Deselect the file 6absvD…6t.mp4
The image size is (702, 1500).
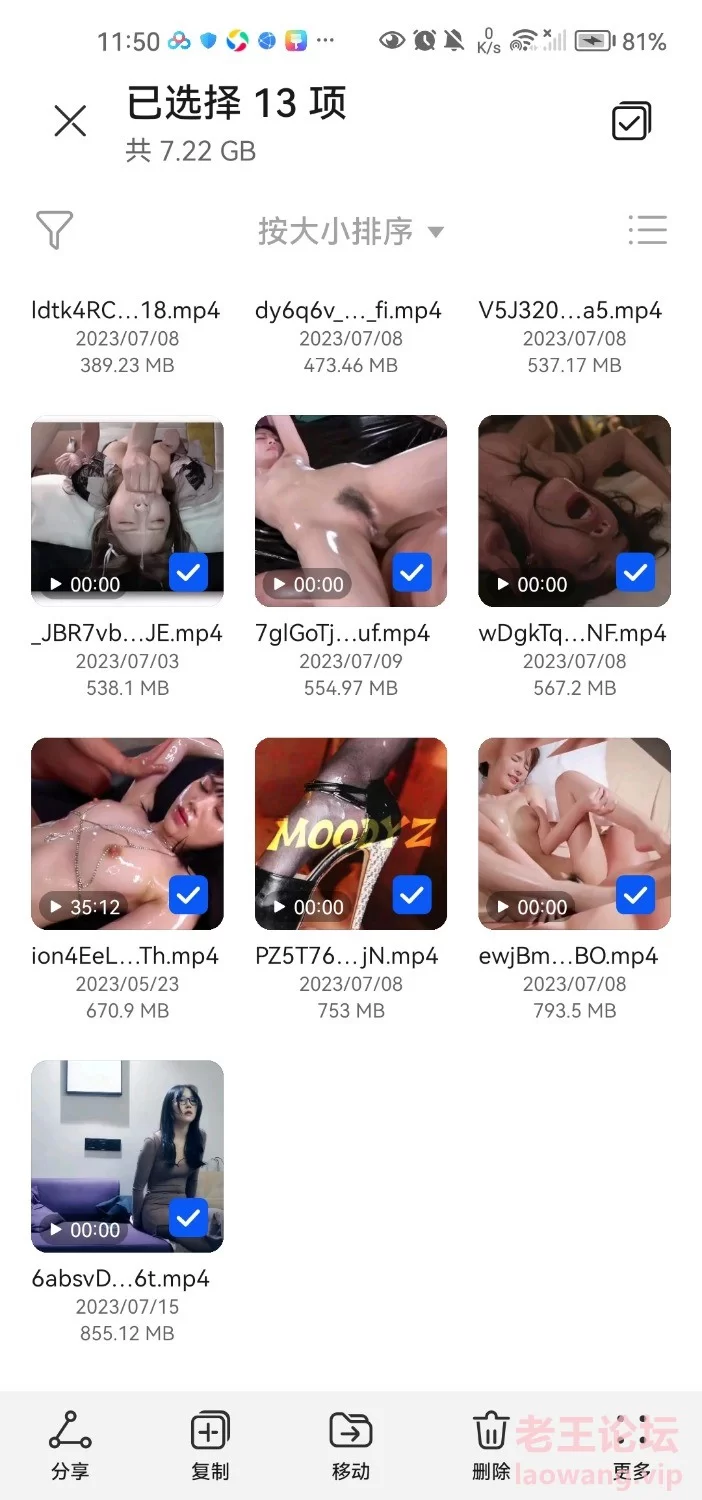click(188, 1218)
